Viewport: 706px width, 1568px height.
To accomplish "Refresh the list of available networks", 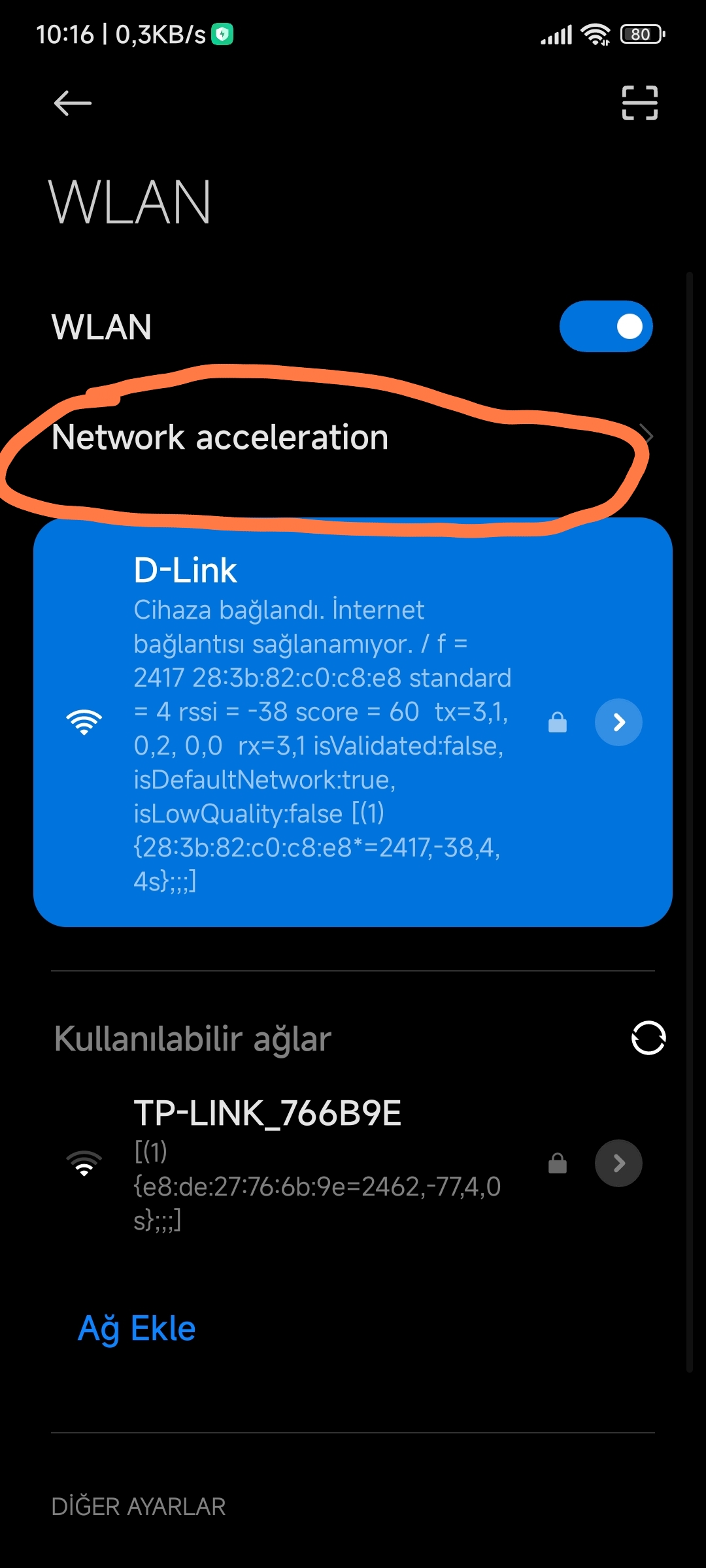I will (x=648, y=1037).
